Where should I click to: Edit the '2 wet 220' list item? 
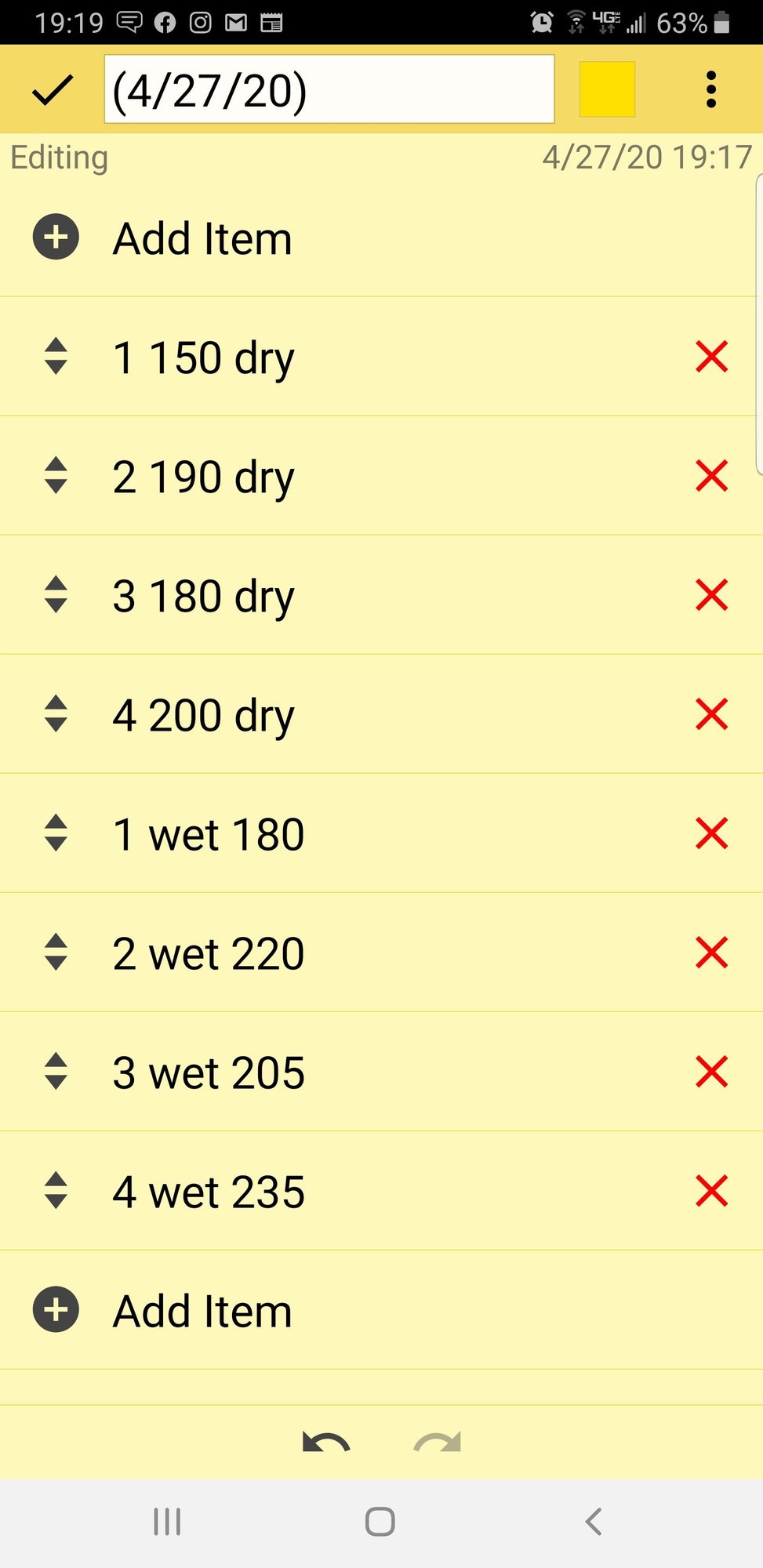point(209,954)
